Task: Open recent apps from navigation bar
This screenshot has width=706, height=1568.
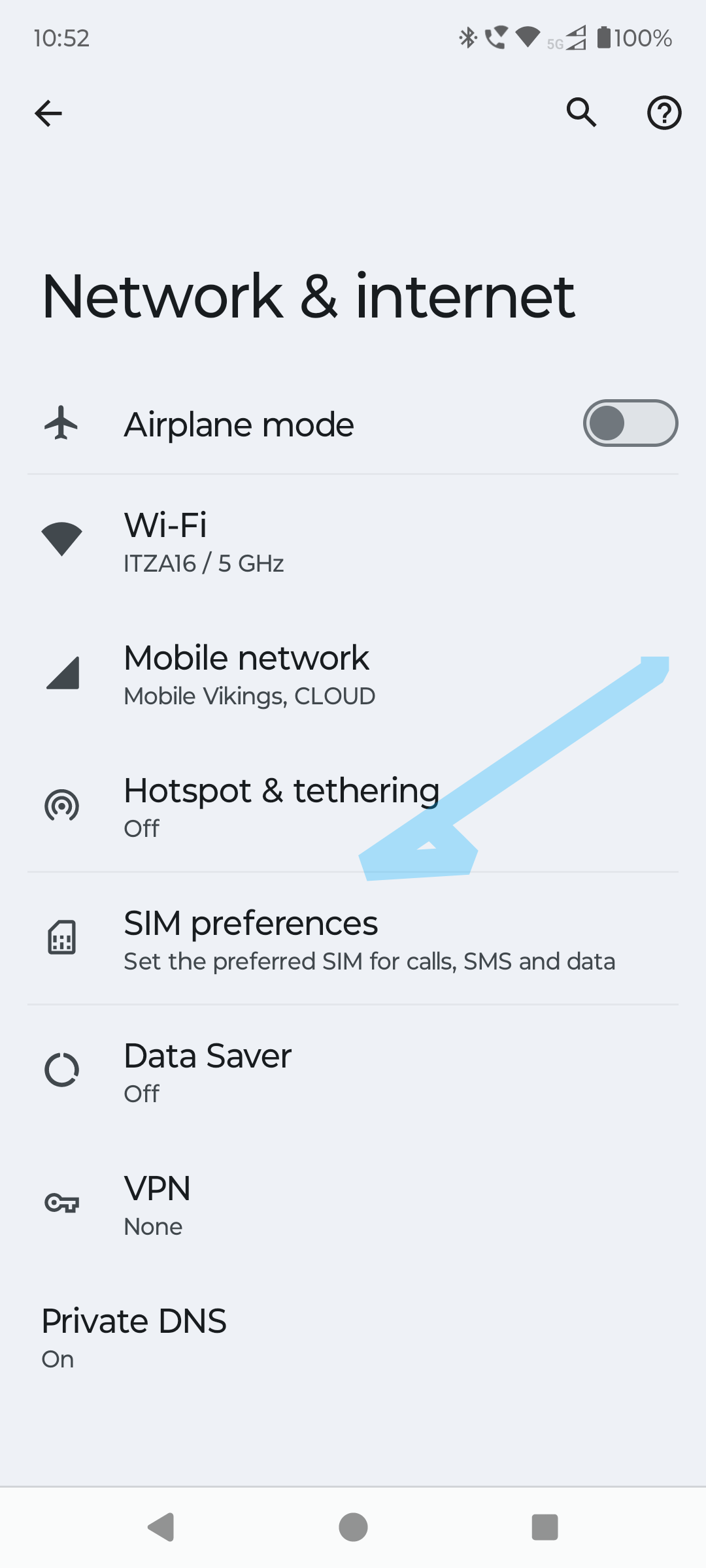Action: click(x=545, y=1527)
